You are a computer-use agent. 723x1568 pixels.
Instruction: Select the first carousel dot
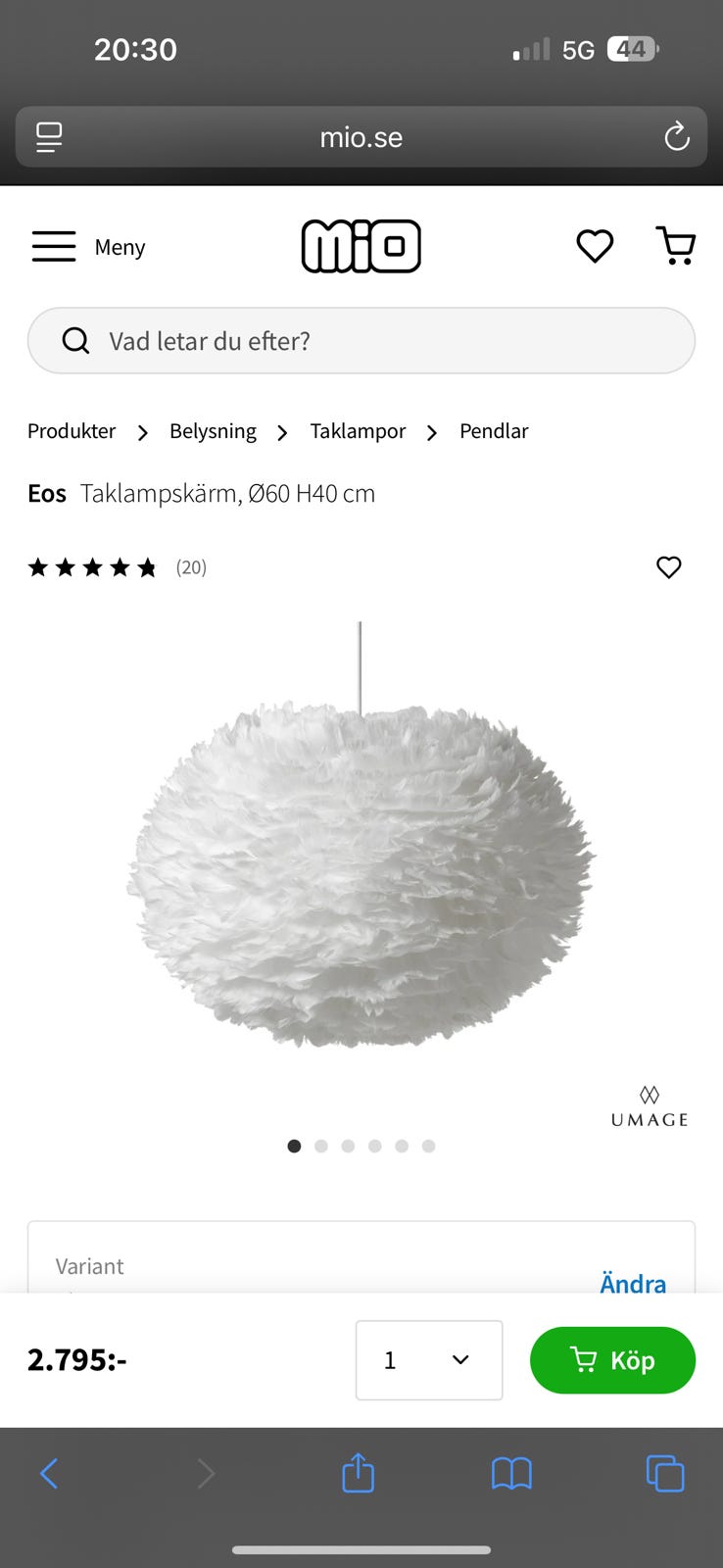294,1146
